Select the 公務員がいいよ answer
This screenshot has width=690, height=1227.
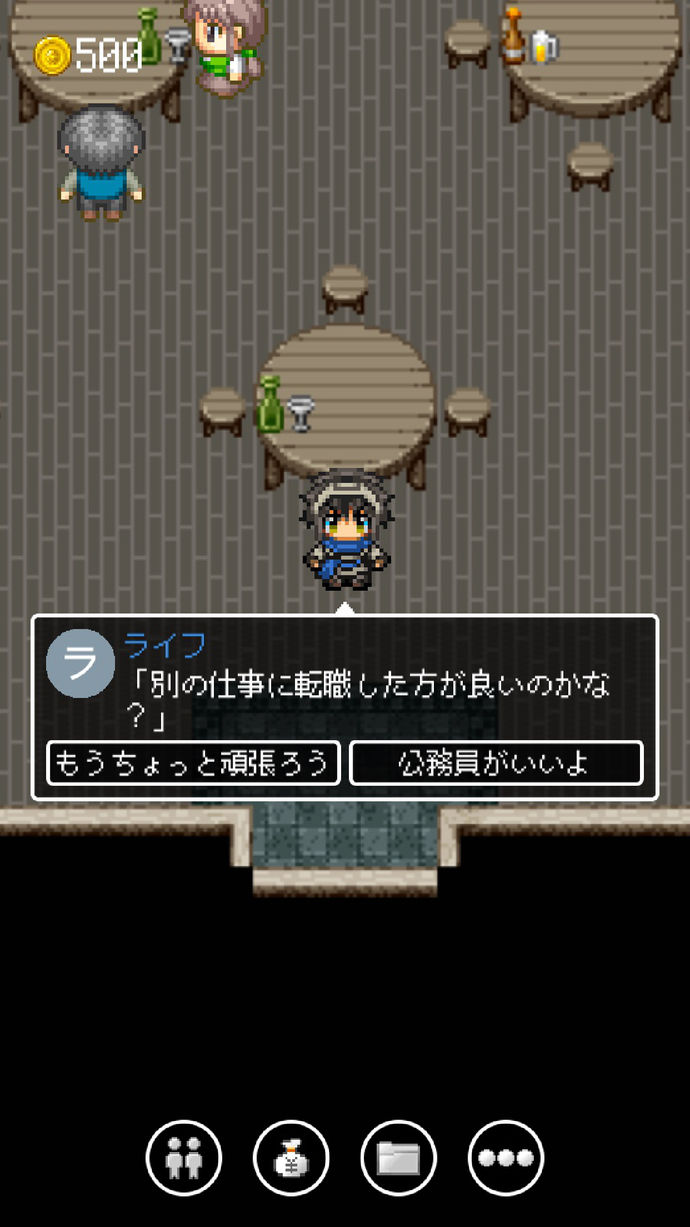pyautogui.click(x=496, y=763)
